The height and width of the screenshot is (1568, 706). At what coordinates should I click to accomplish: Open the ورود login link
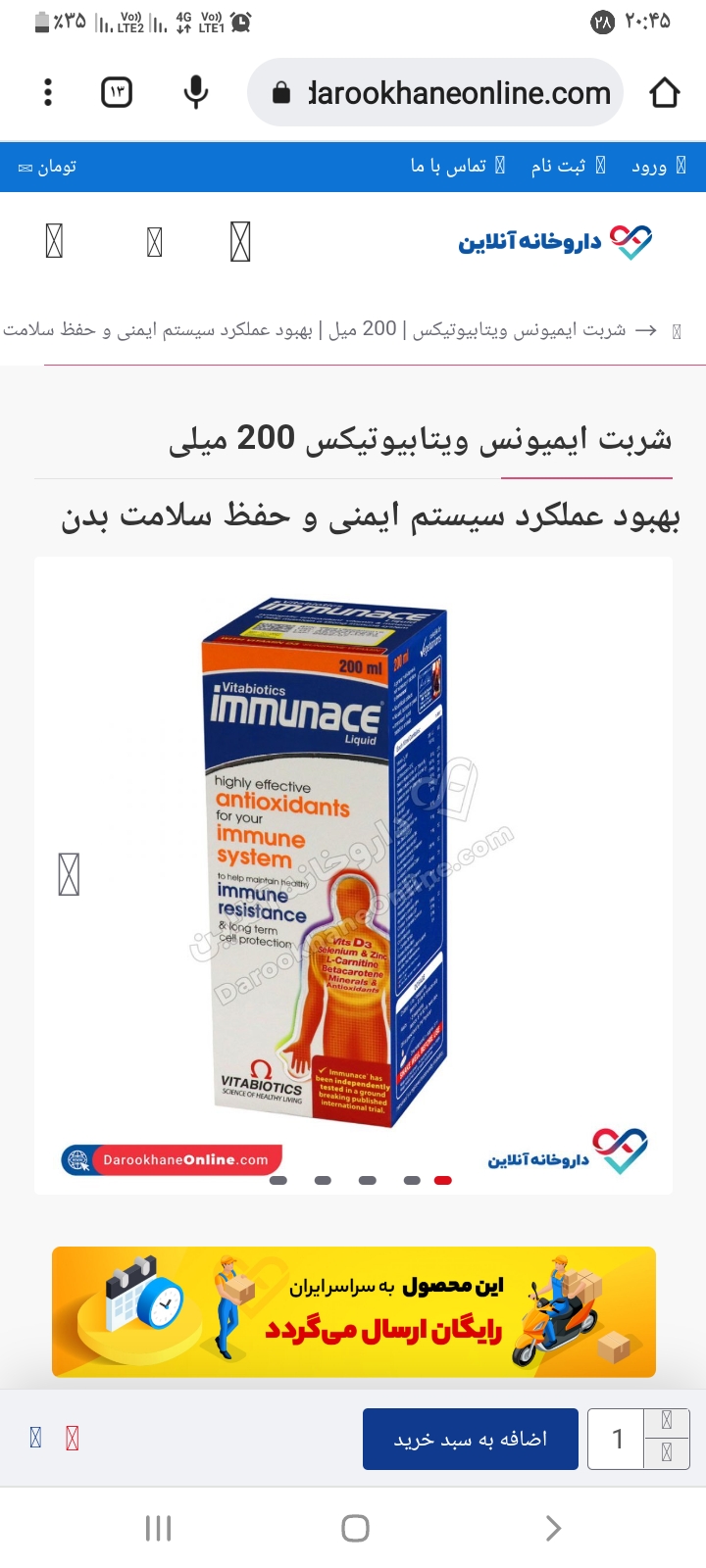pos(658,166)
